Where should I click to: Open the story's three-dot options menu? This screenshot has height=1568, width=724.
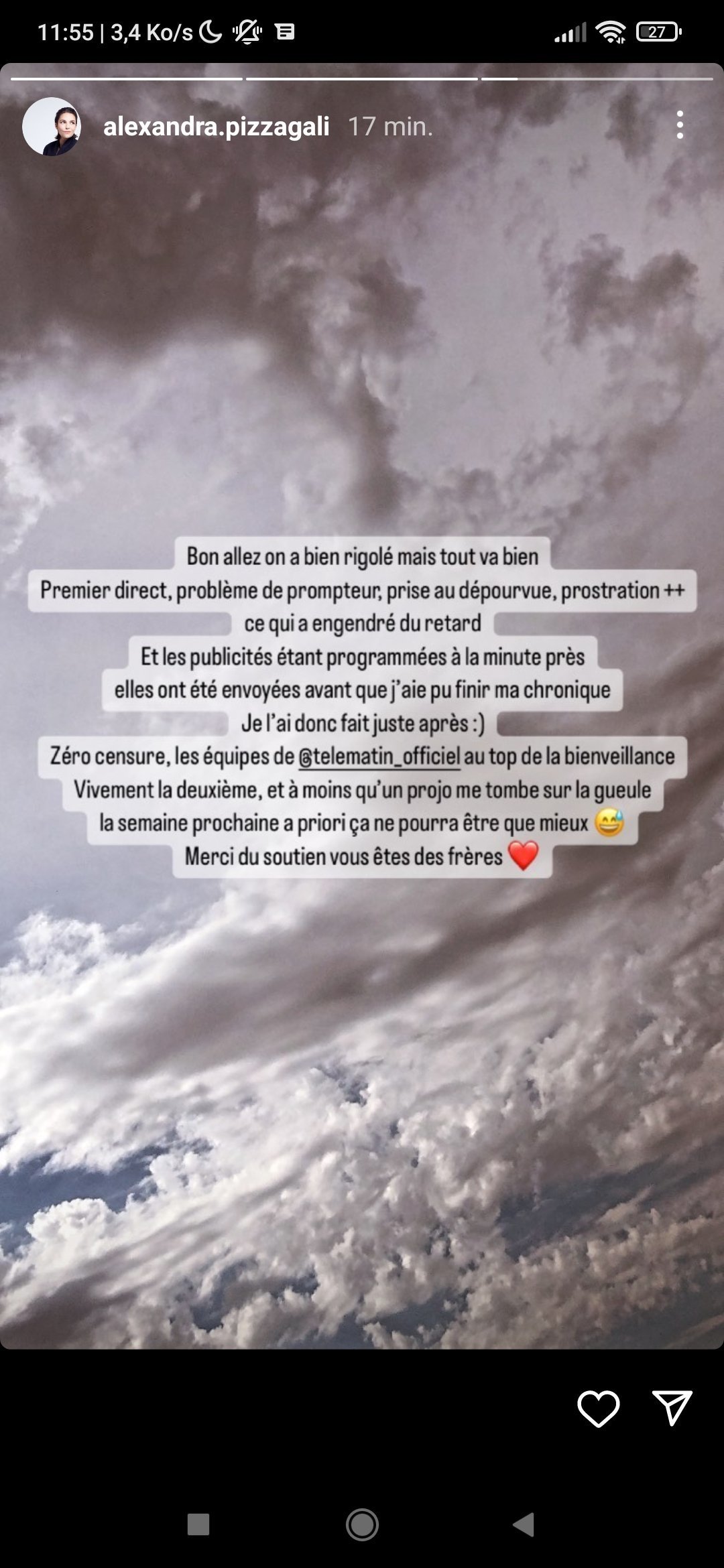pyautogui.click(x=680, y=125)
